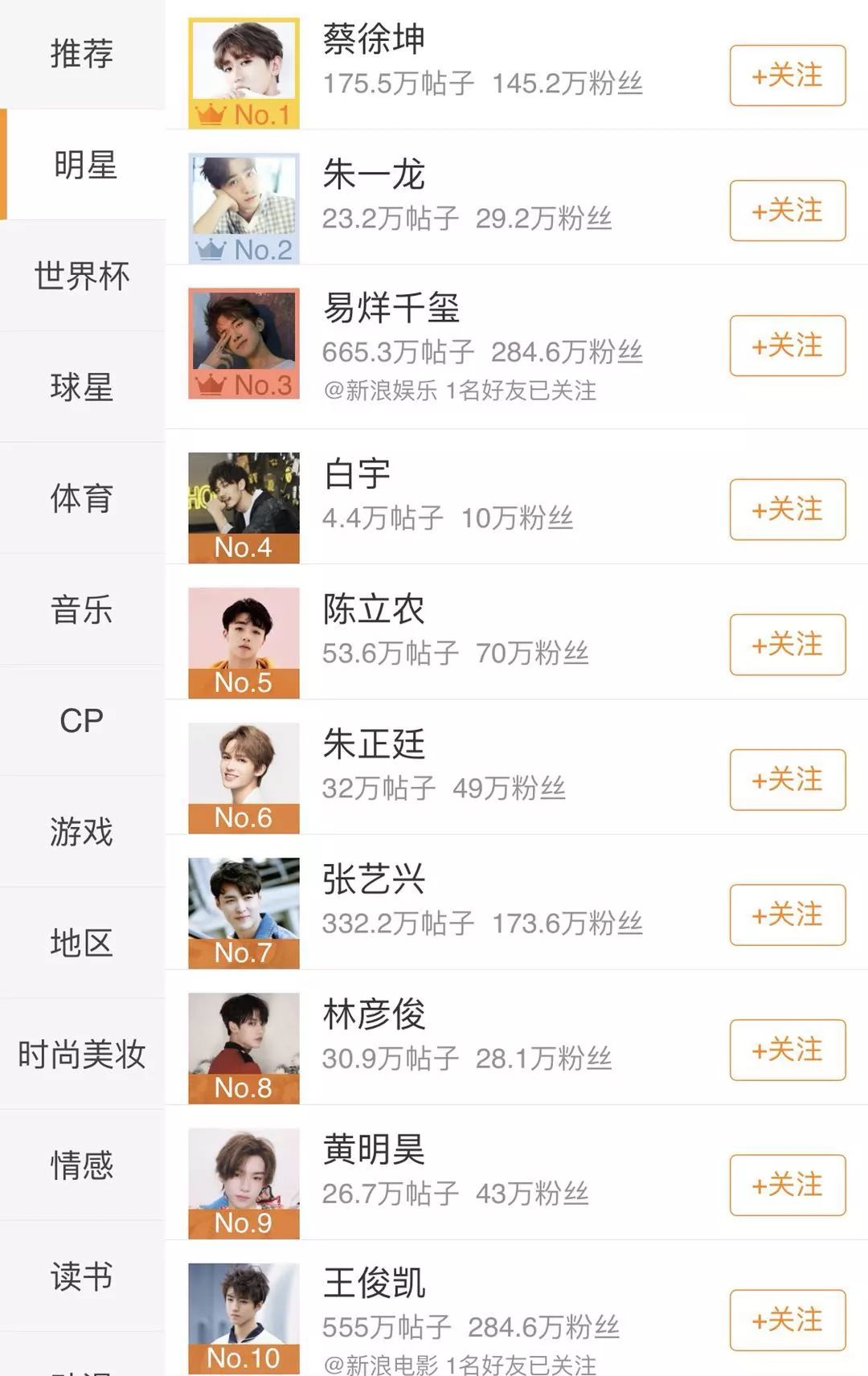This screenshot has height=1376, width=868.
Task: Switch to the 地区 category
Action: coord(82,943)
